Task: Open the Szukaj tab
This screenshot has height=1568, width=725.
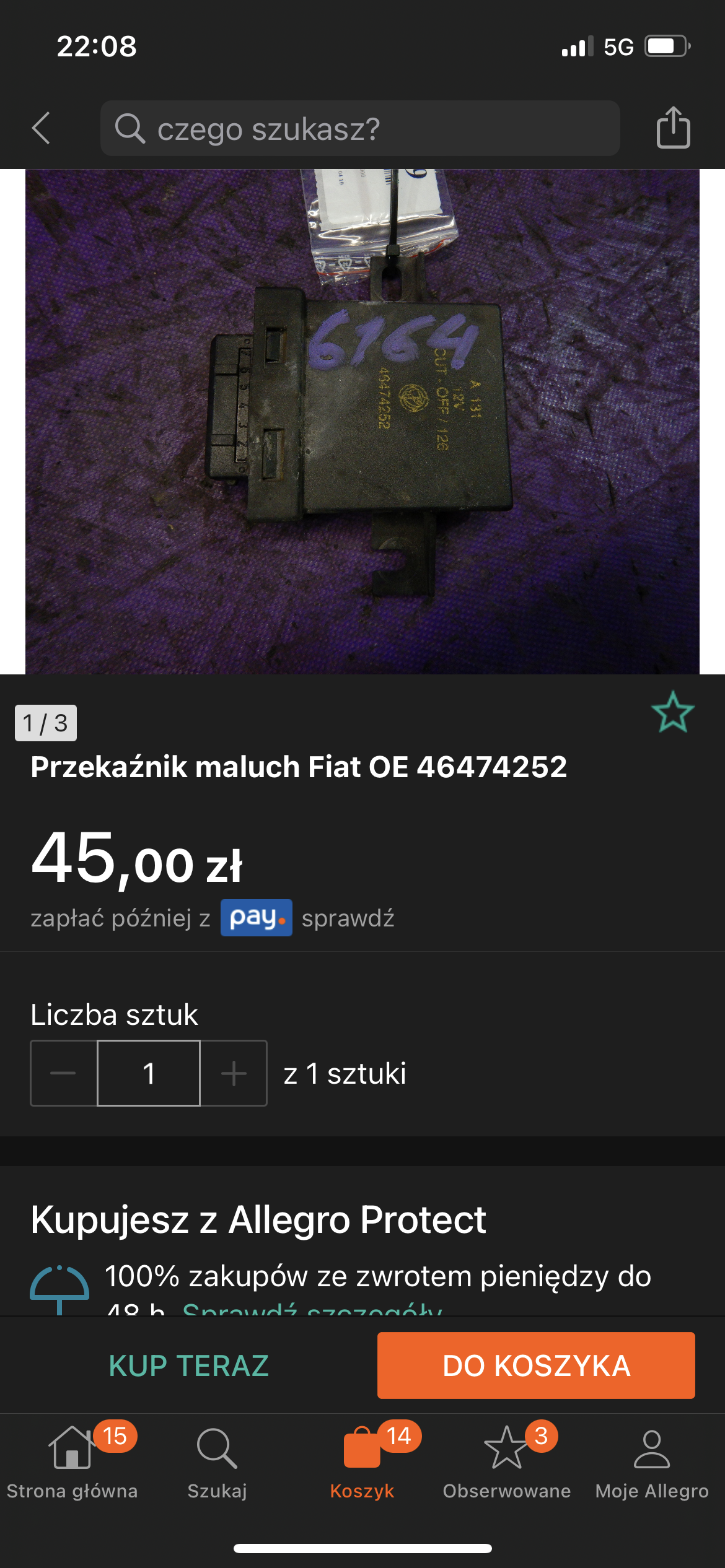Action: click(217, 1462)
